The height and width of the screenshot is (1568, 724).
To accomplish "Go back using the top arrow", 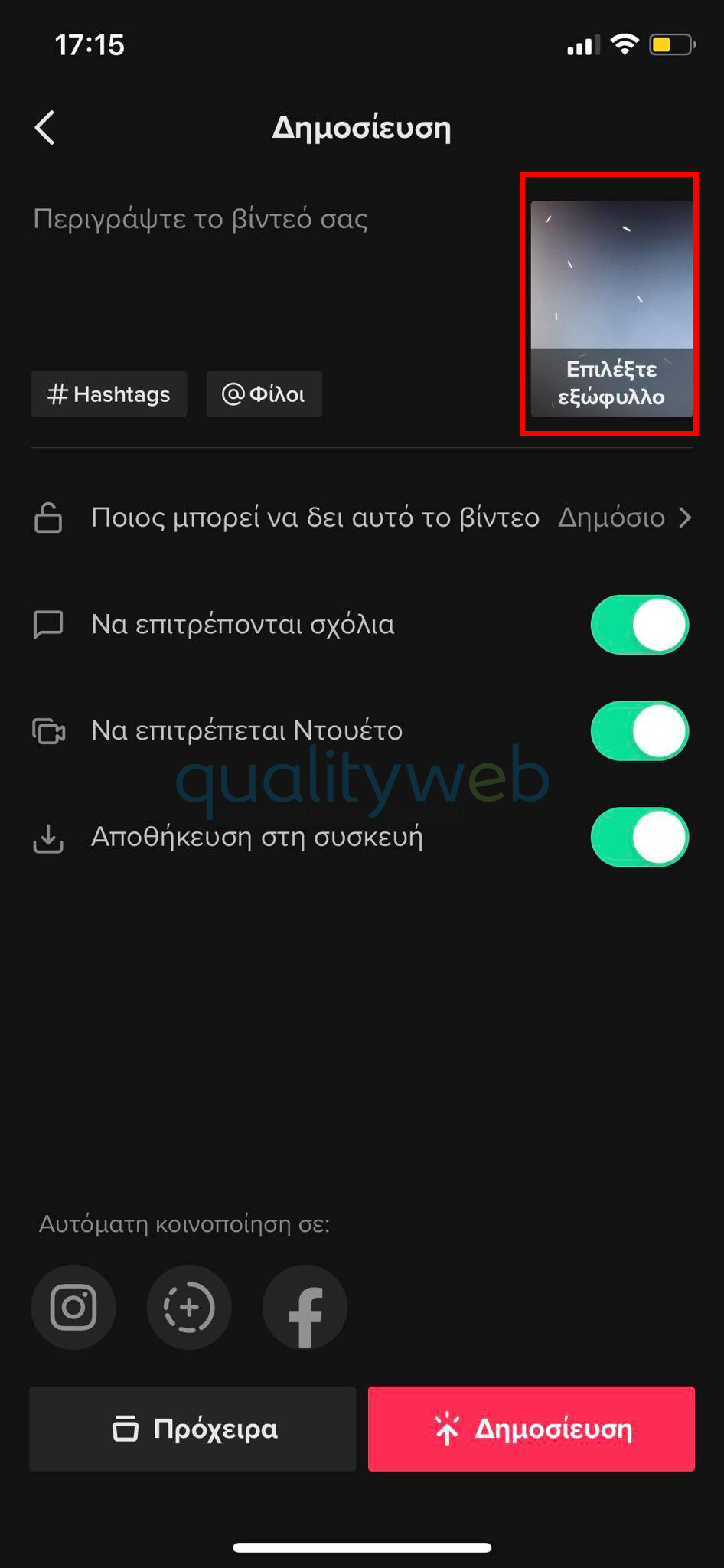I will point(45,127).
